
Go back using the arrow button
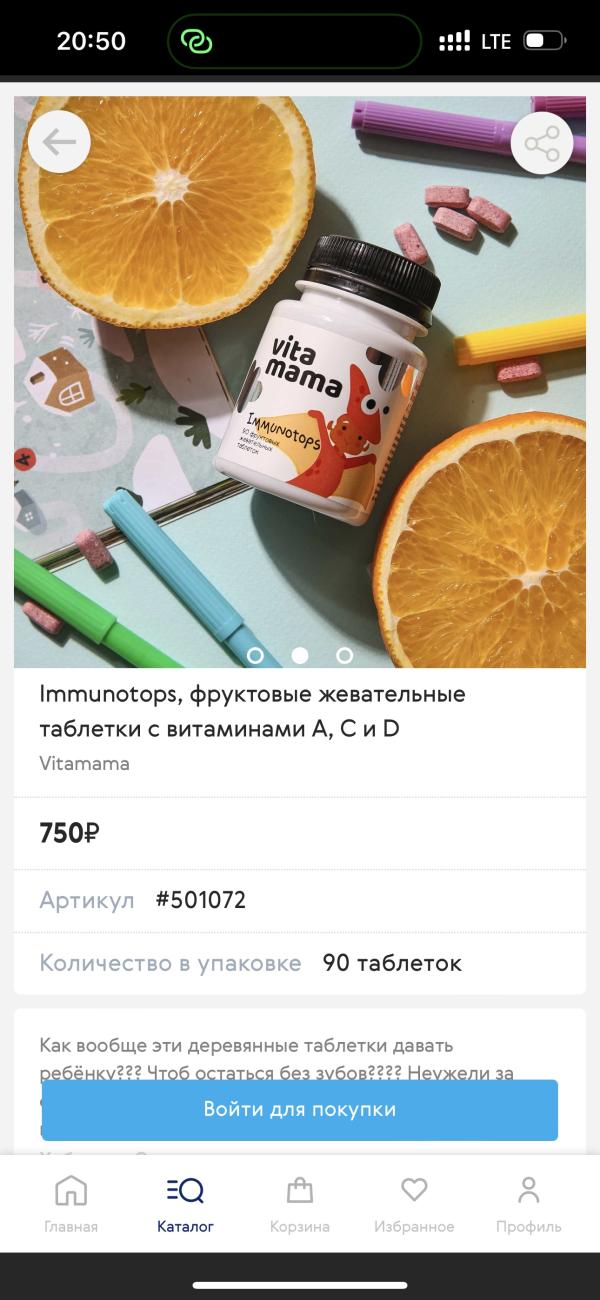(59, 143)
